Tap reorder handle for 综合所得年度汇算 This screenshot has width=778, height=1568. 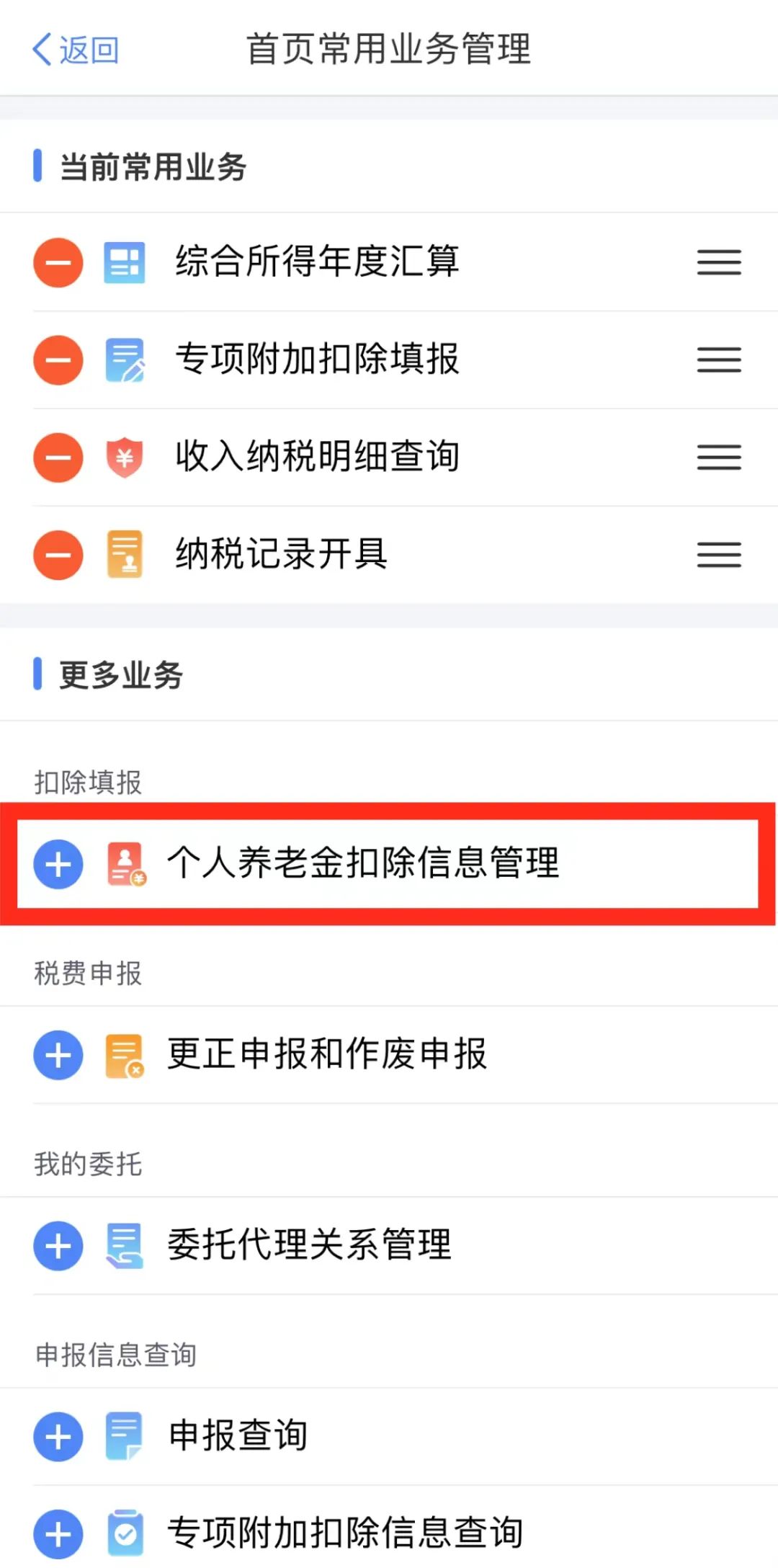[x=718, y=263]
